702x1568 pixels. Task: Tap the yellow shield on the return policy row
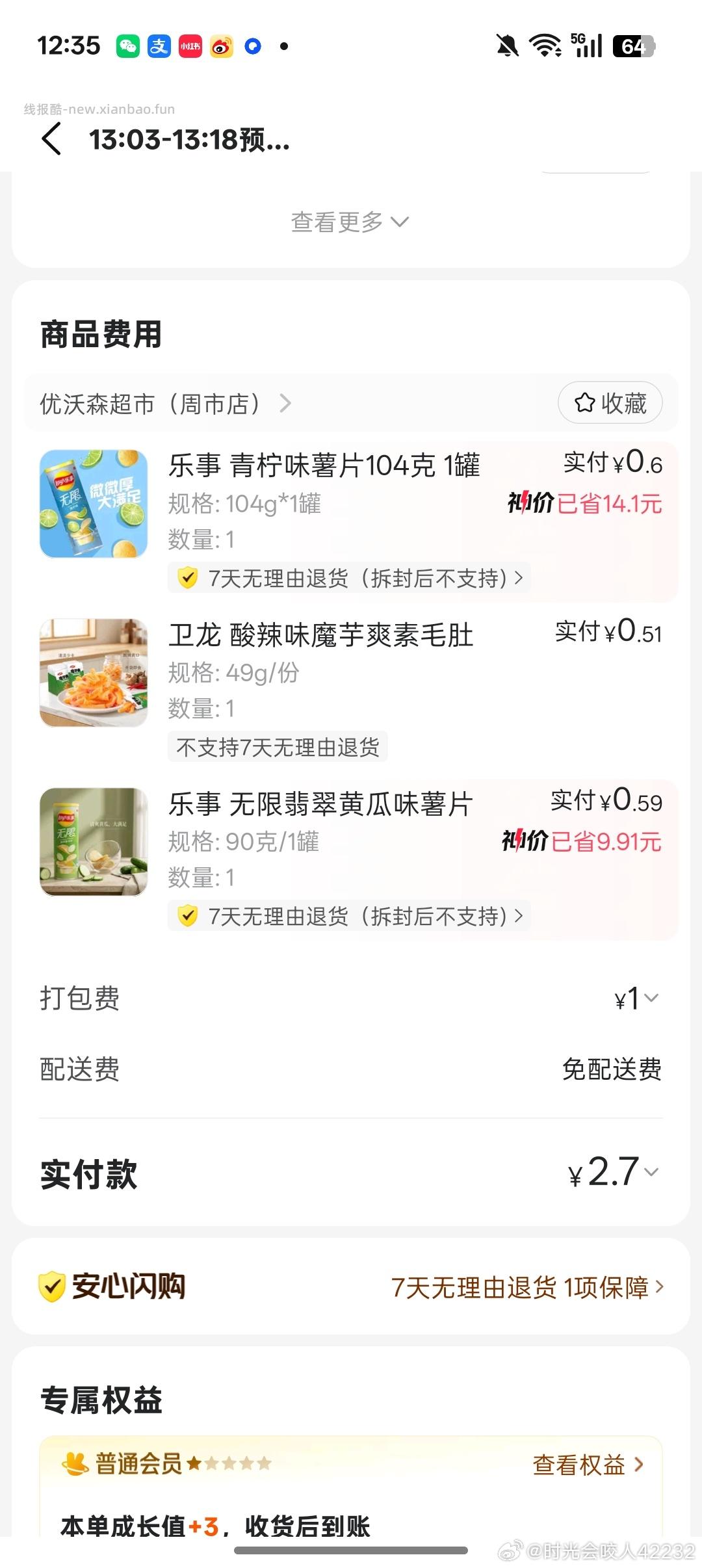(185, 577)
